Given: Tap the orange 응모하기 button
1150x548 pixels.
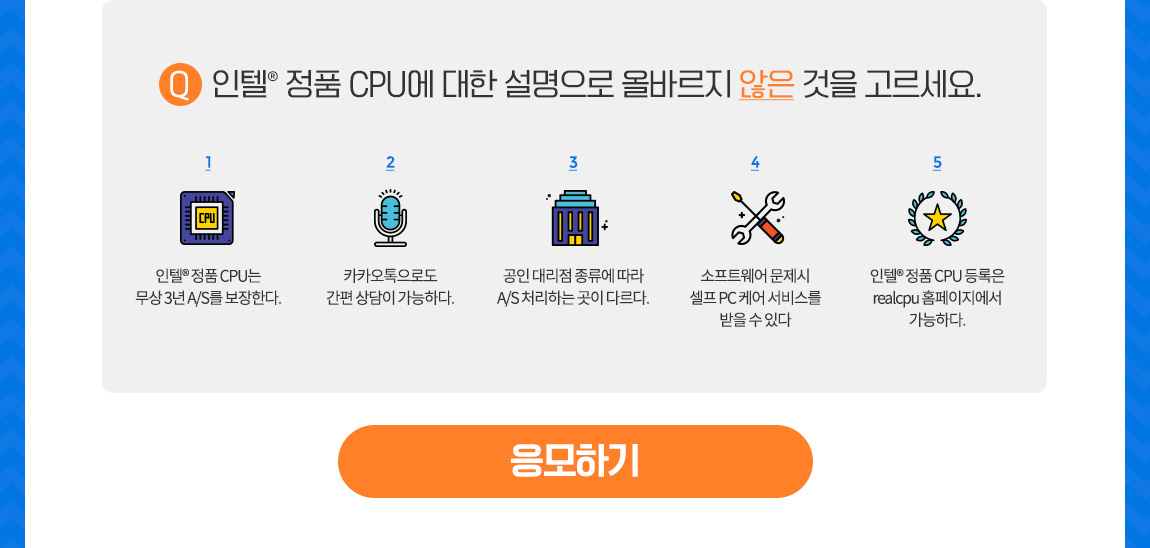Looking at the screenshot, I should click(575, 461).
